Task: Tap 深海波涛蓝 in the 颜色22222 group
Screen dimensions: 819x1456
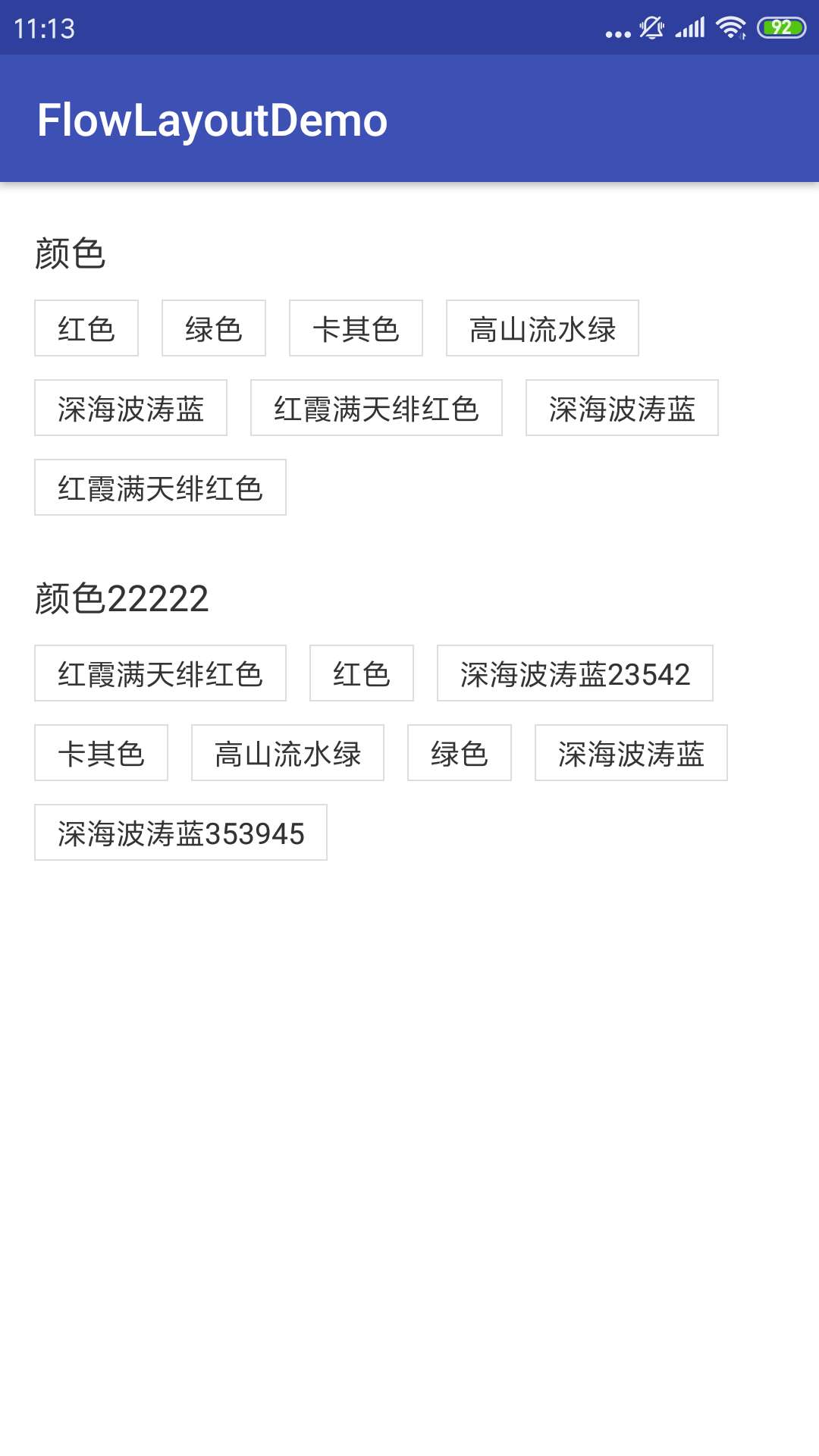Action: tap(632, 752)
